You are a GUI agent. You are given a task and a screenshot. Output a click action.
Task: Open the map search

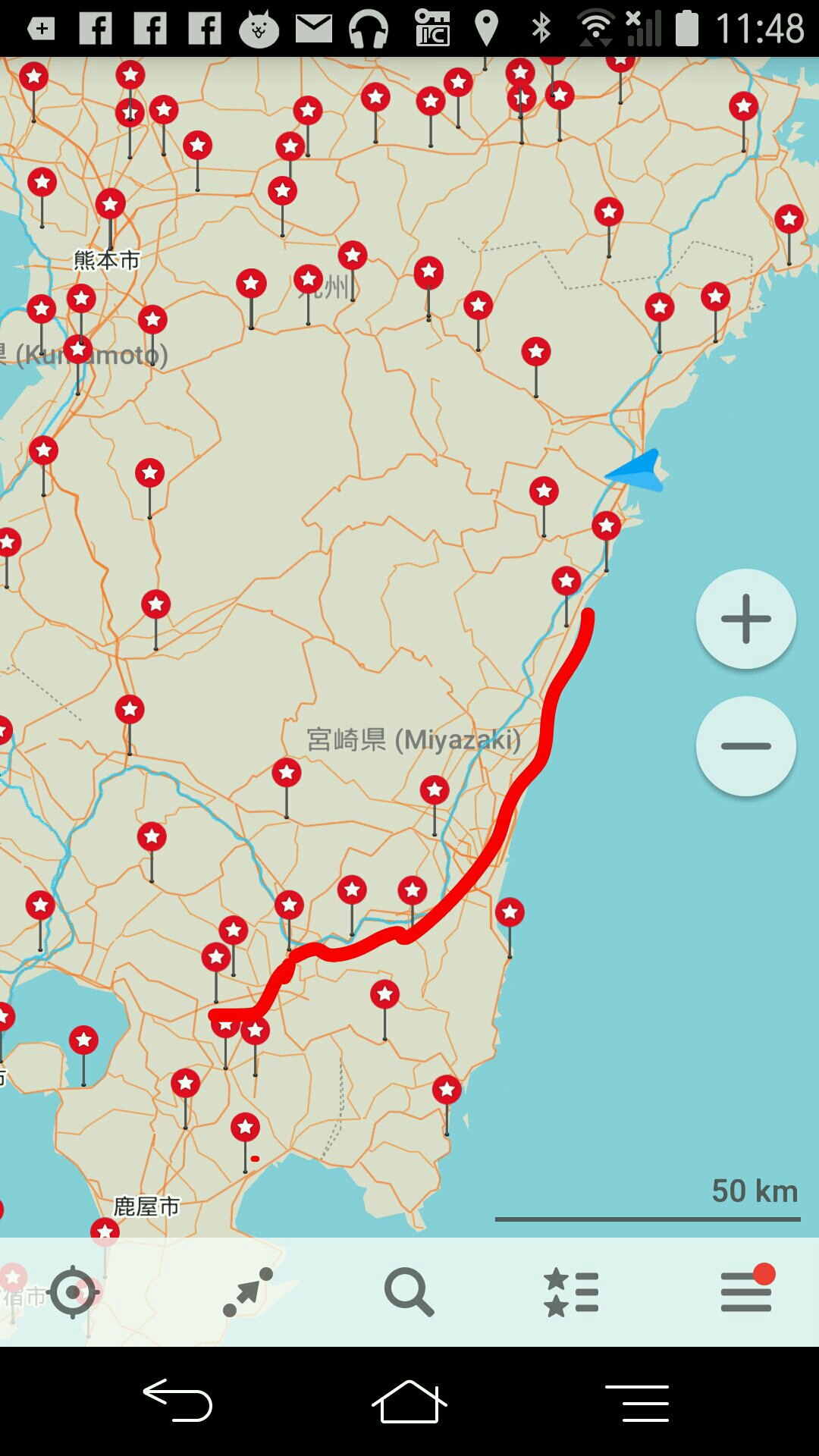pyautogui.click(x=409, y=1292)
